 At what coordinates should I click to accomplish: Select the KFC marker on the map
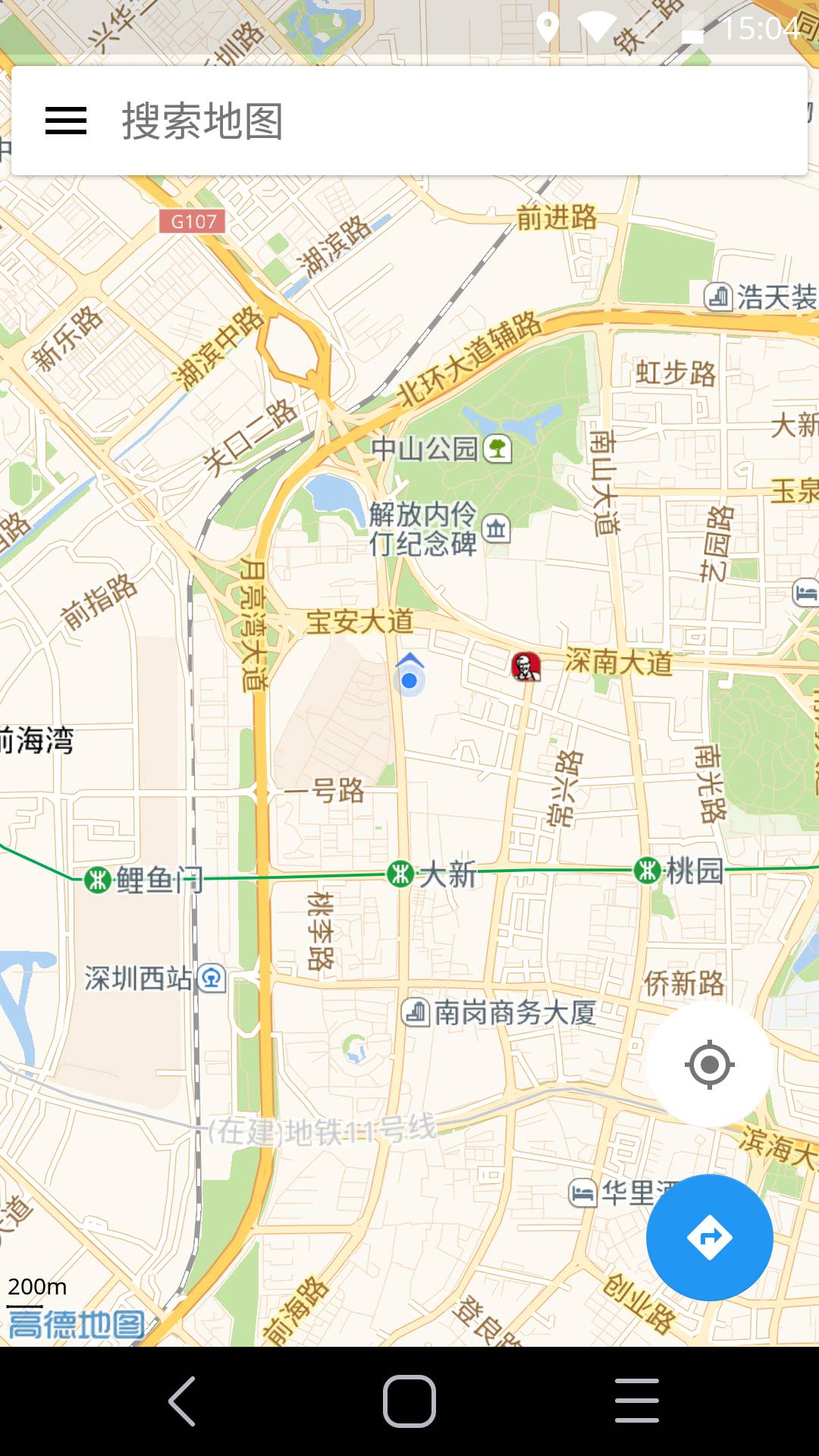pyautogui.click(x=526, y=667)
